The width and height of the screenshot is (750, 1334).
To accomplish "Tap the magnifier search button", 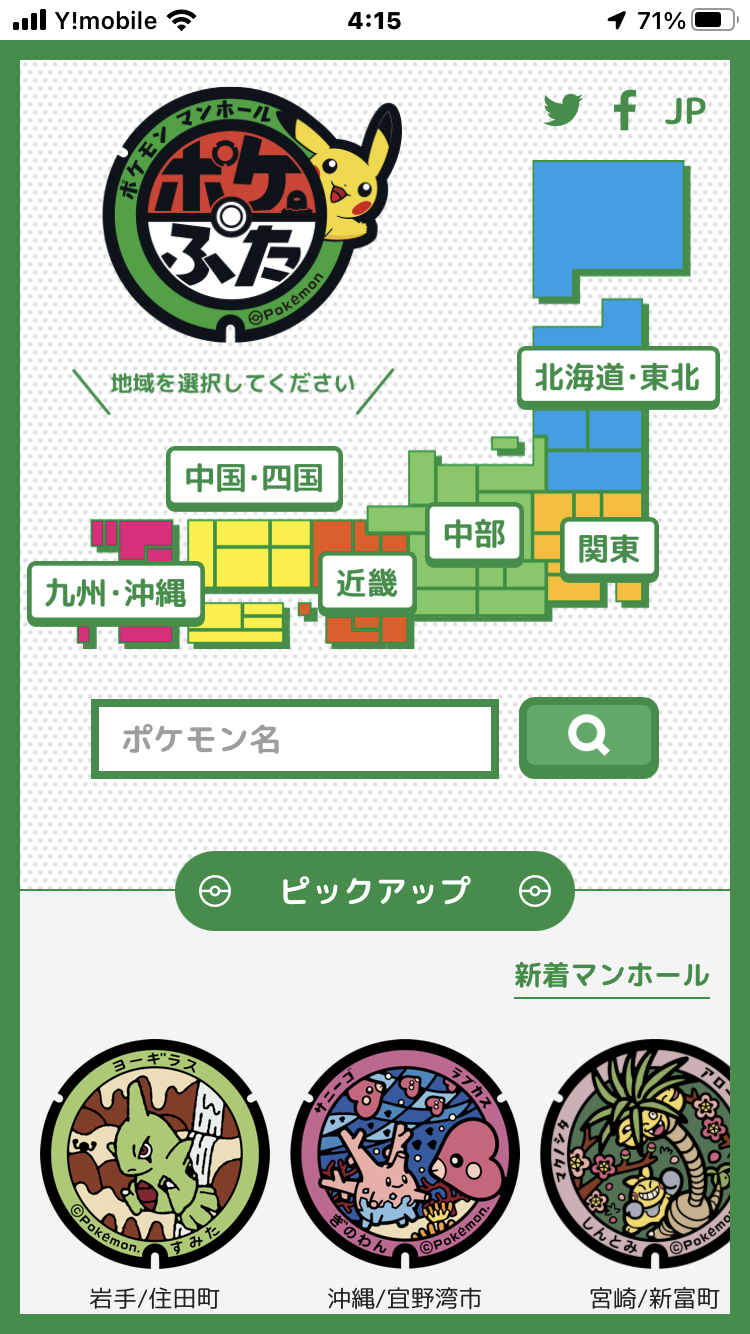I will [589, 737].
